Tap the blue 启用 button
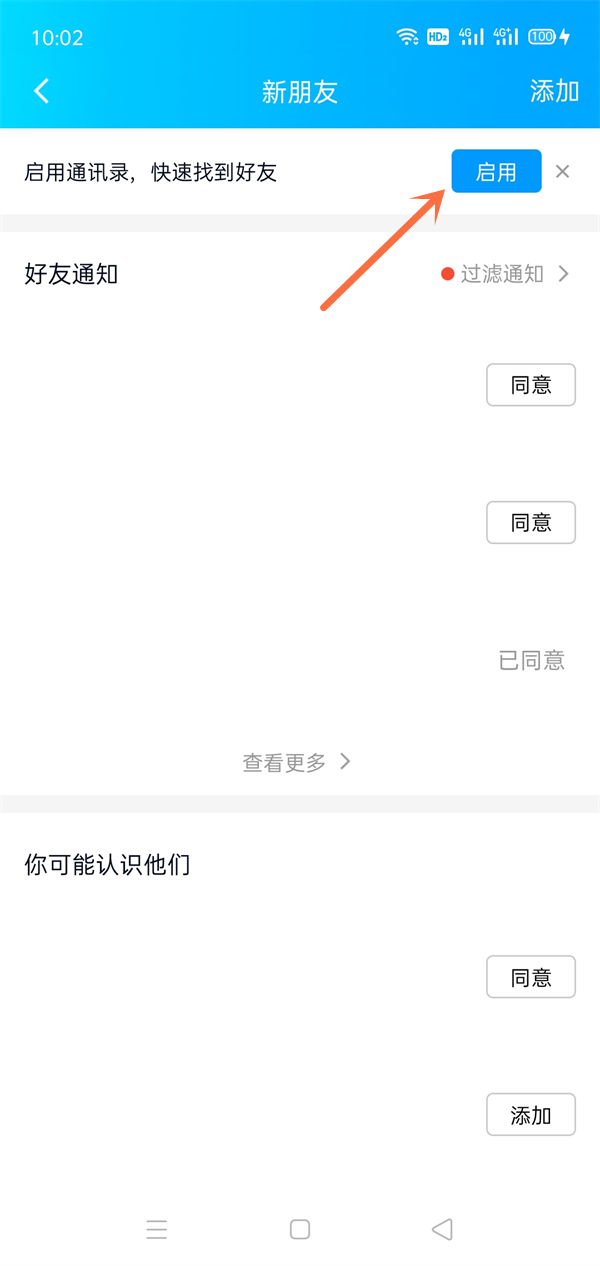This screenshot has height=1266, width=600. click(x=496, y=171)
